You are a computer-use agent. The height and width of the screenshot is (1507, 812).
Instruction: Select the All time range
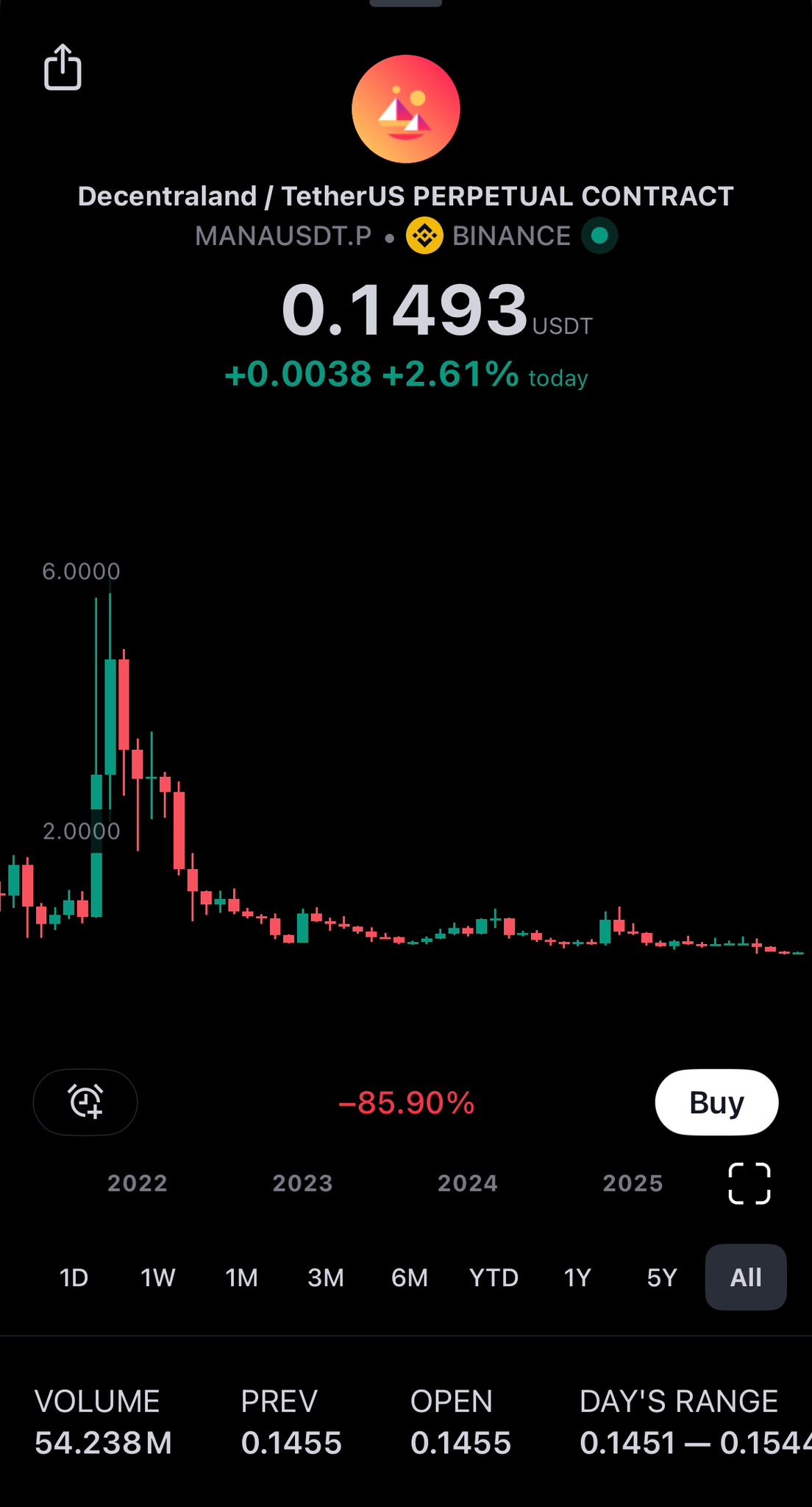tap(745, 1277)
